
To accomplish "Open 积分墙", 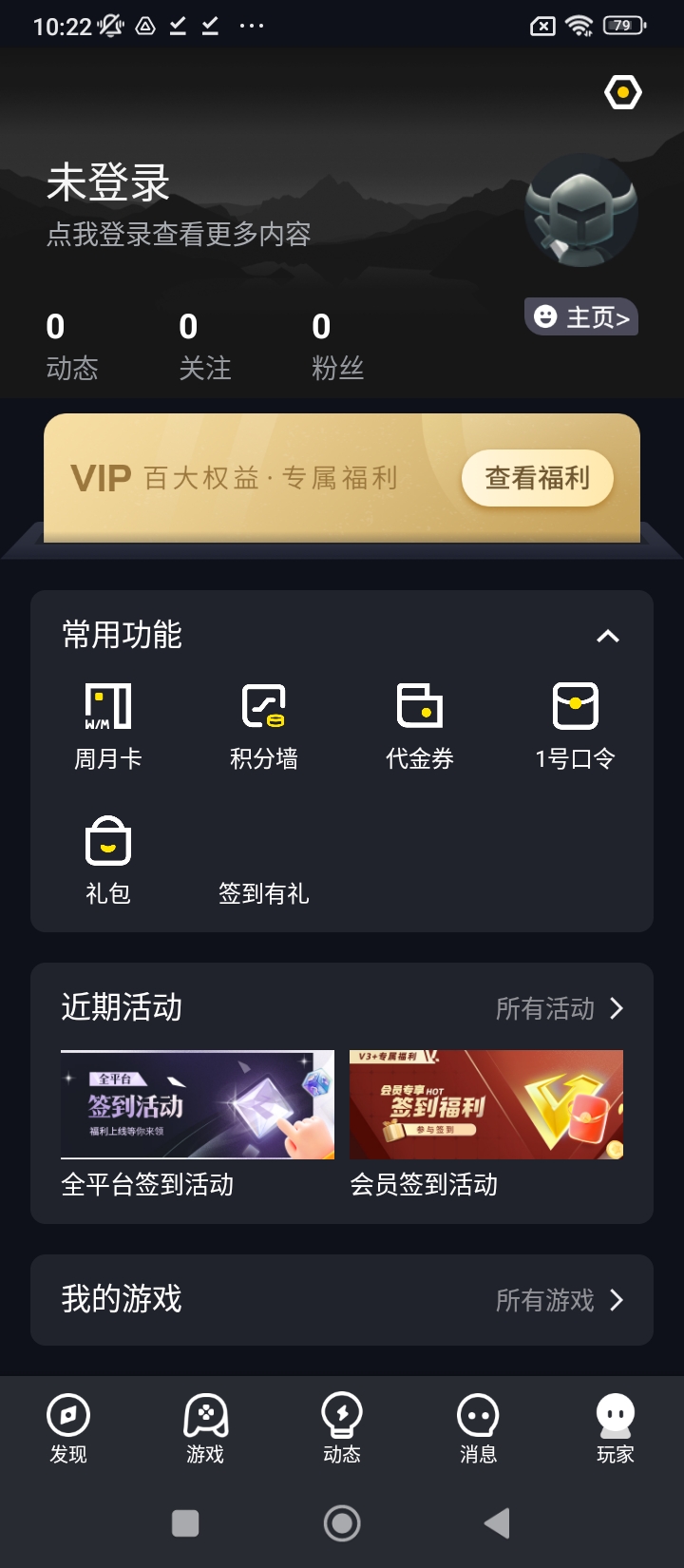I will [x=264, y=726].
